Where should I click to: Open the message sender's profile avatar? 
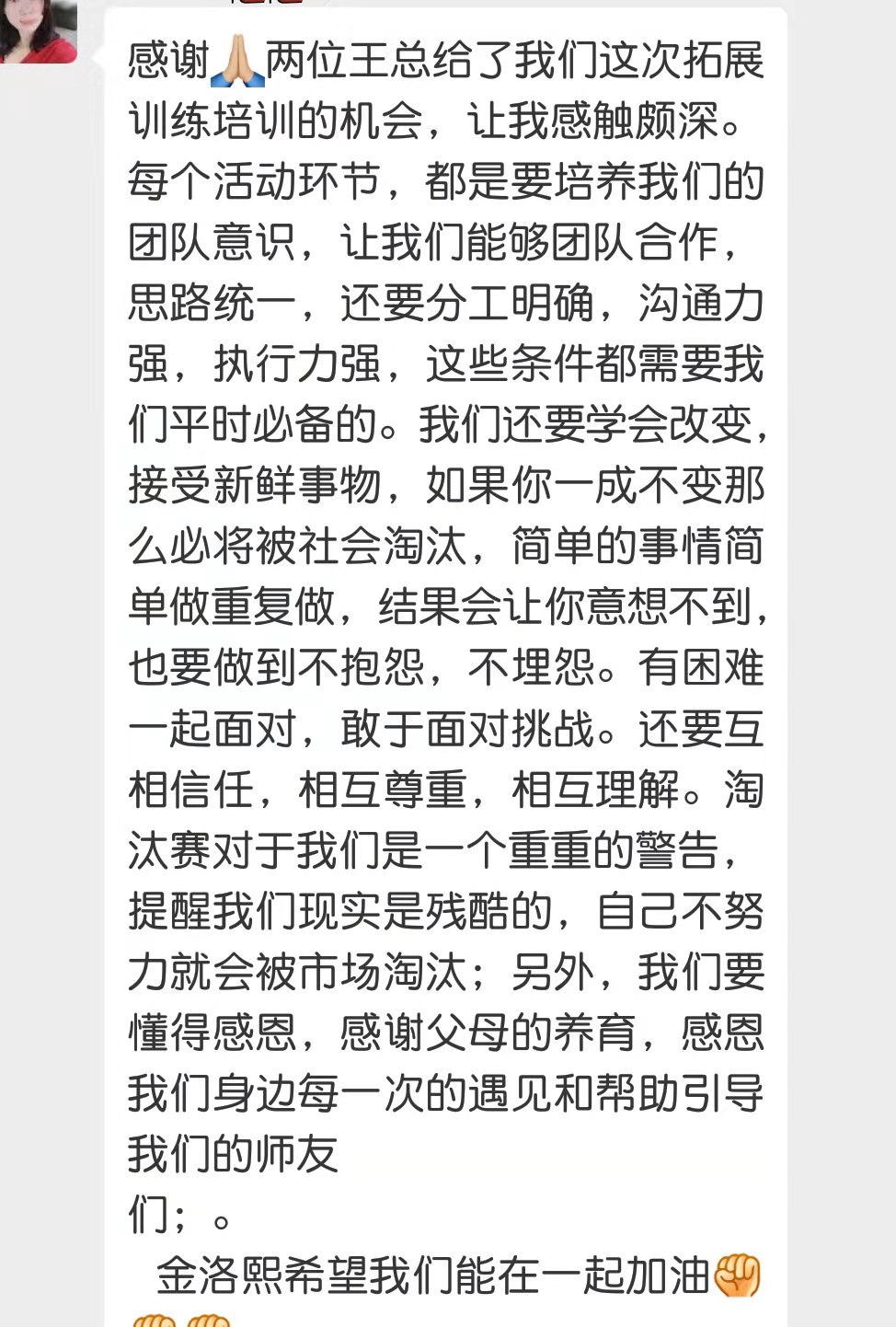[x=38, y=29]
